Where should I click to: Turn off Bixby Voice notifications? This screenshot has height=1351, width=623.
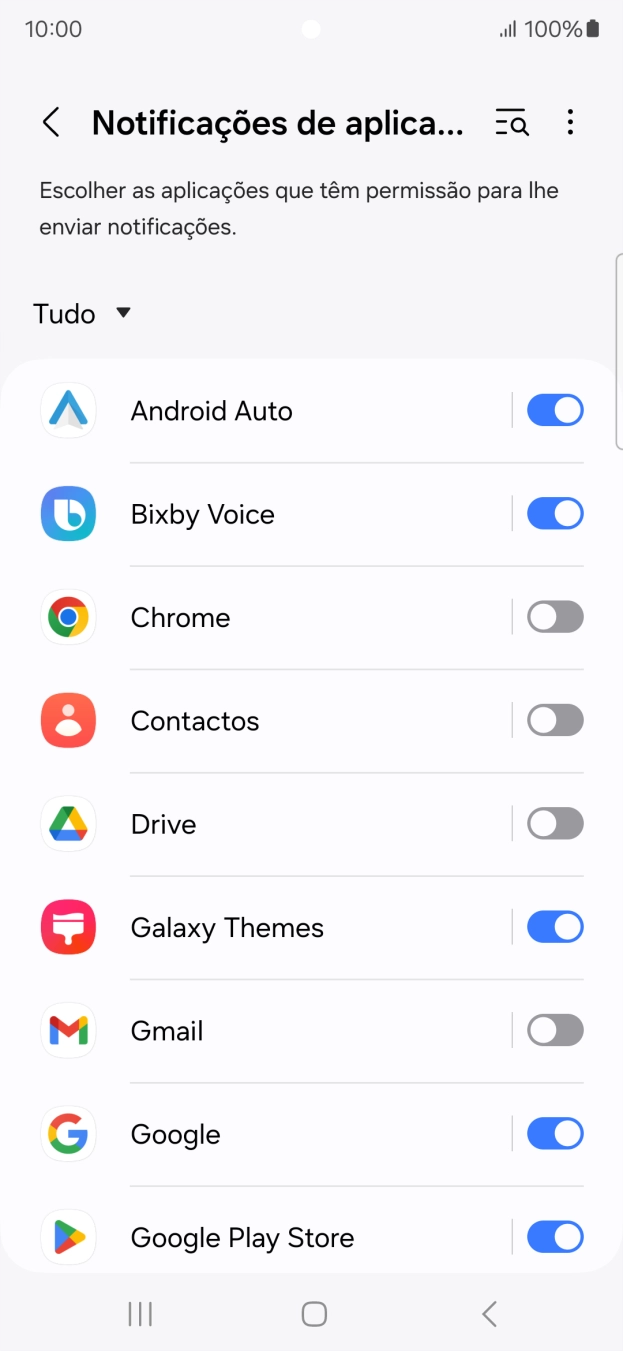click(x=555, y=514)
